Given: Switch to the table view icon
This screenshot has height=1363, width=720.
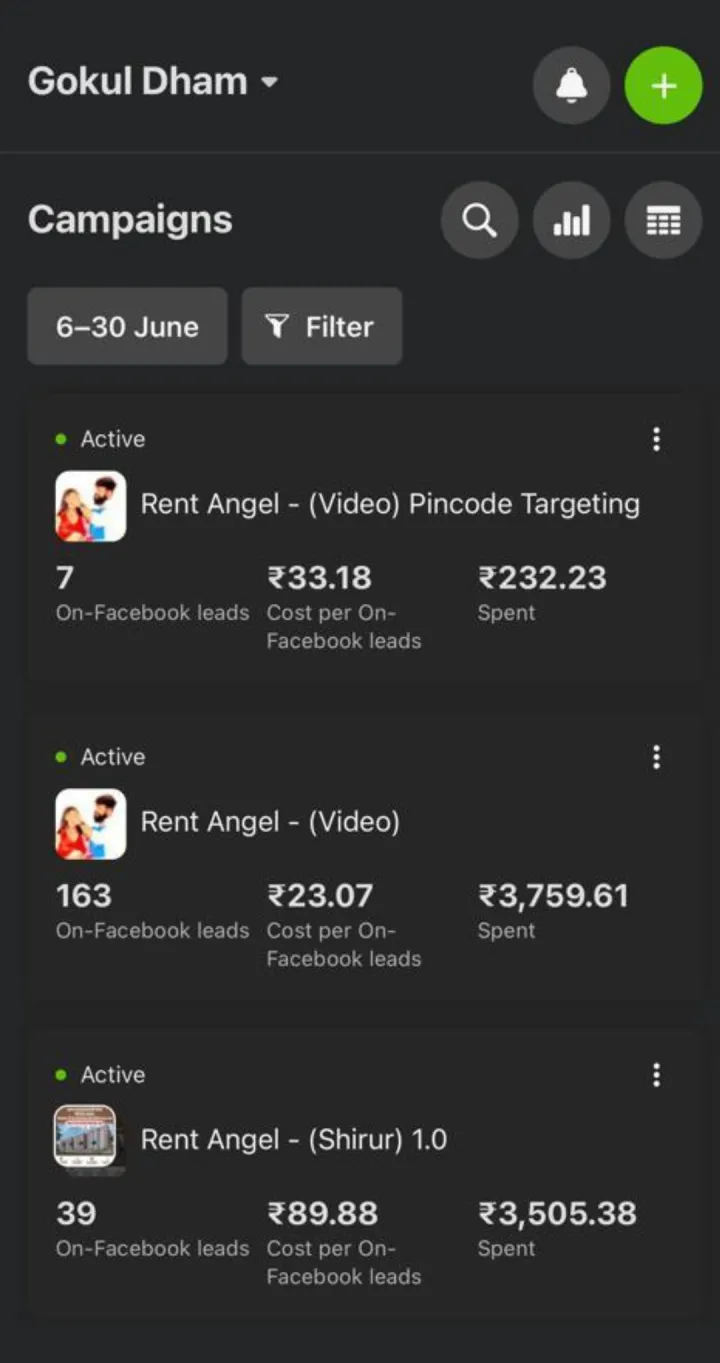Looking at the screenshot, I should [663, 221].
